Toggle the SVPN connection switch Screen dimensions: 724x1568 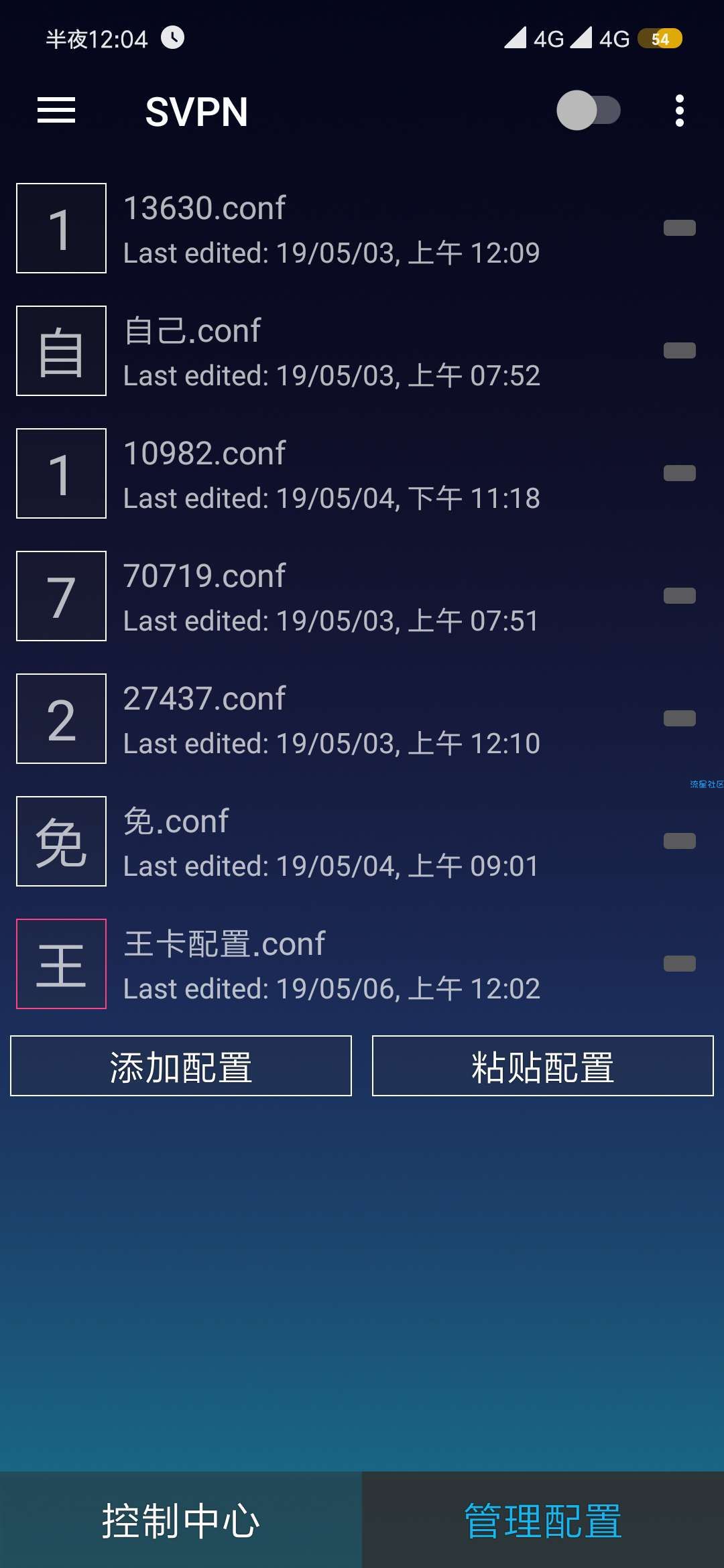tap(588, 111)
